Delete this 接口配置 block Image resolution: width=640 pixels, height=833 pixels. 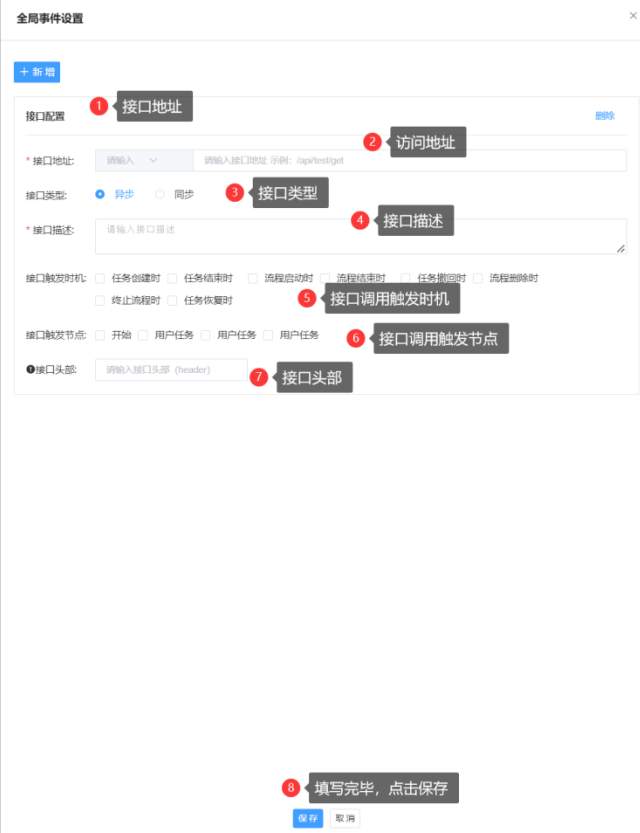click(x=604, y=116)
